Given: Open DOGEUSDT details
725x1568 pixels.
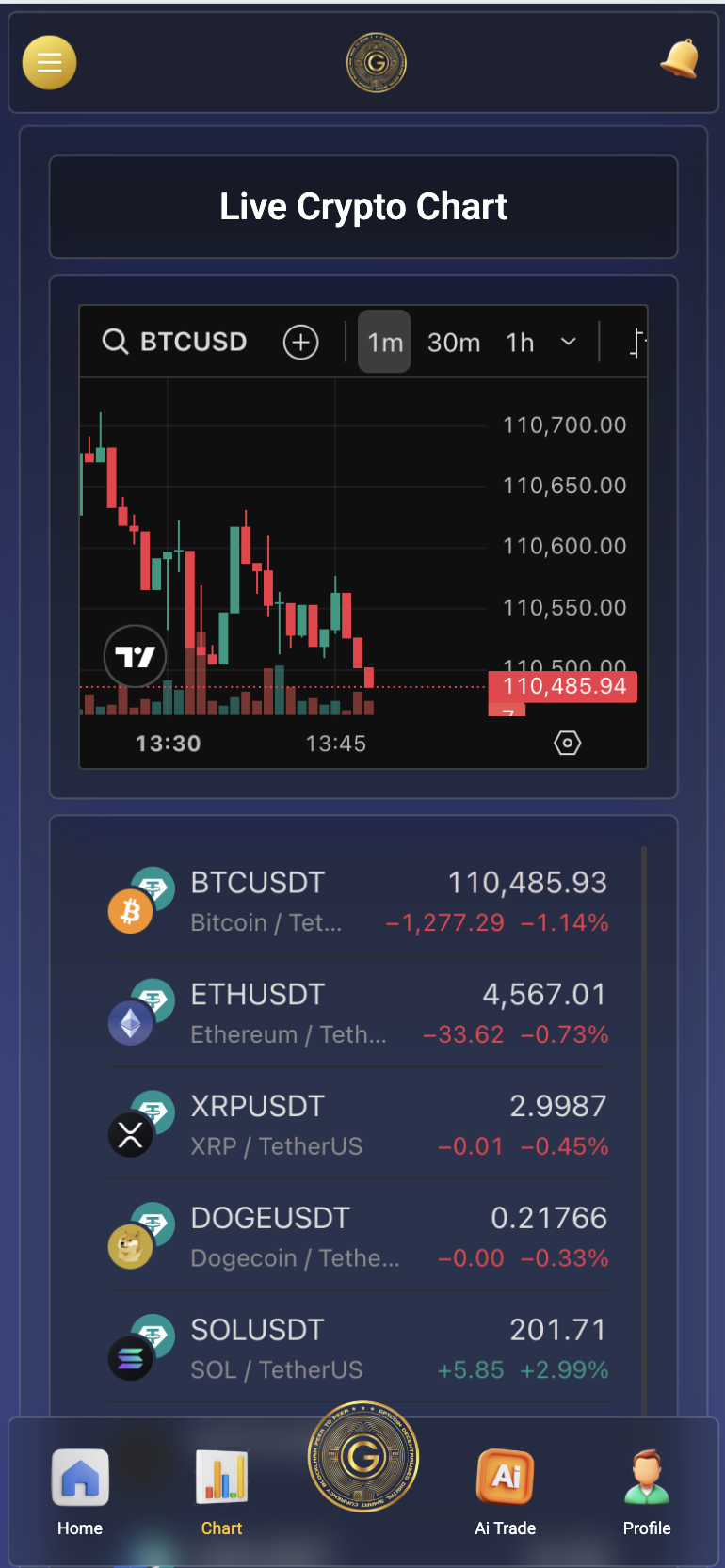Looking at the screenshot, I should (358, 1238).
